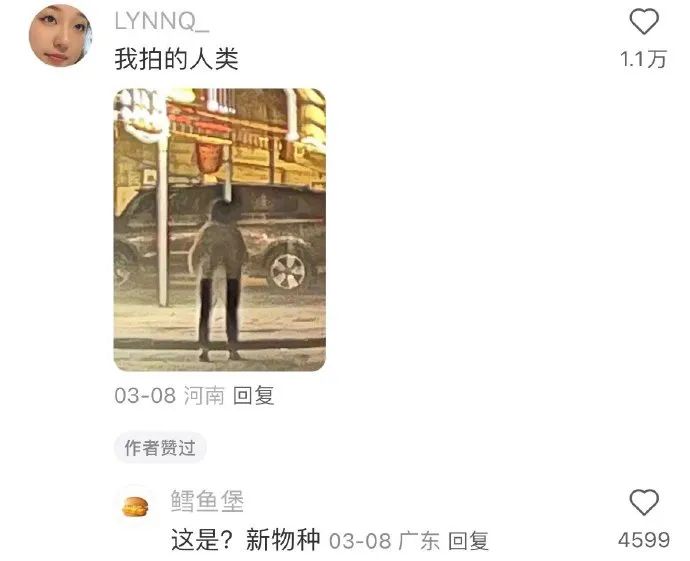Open the photo attached to LYNNQ_'s comment
Viewport: 690px width, 561px height.
219,229
